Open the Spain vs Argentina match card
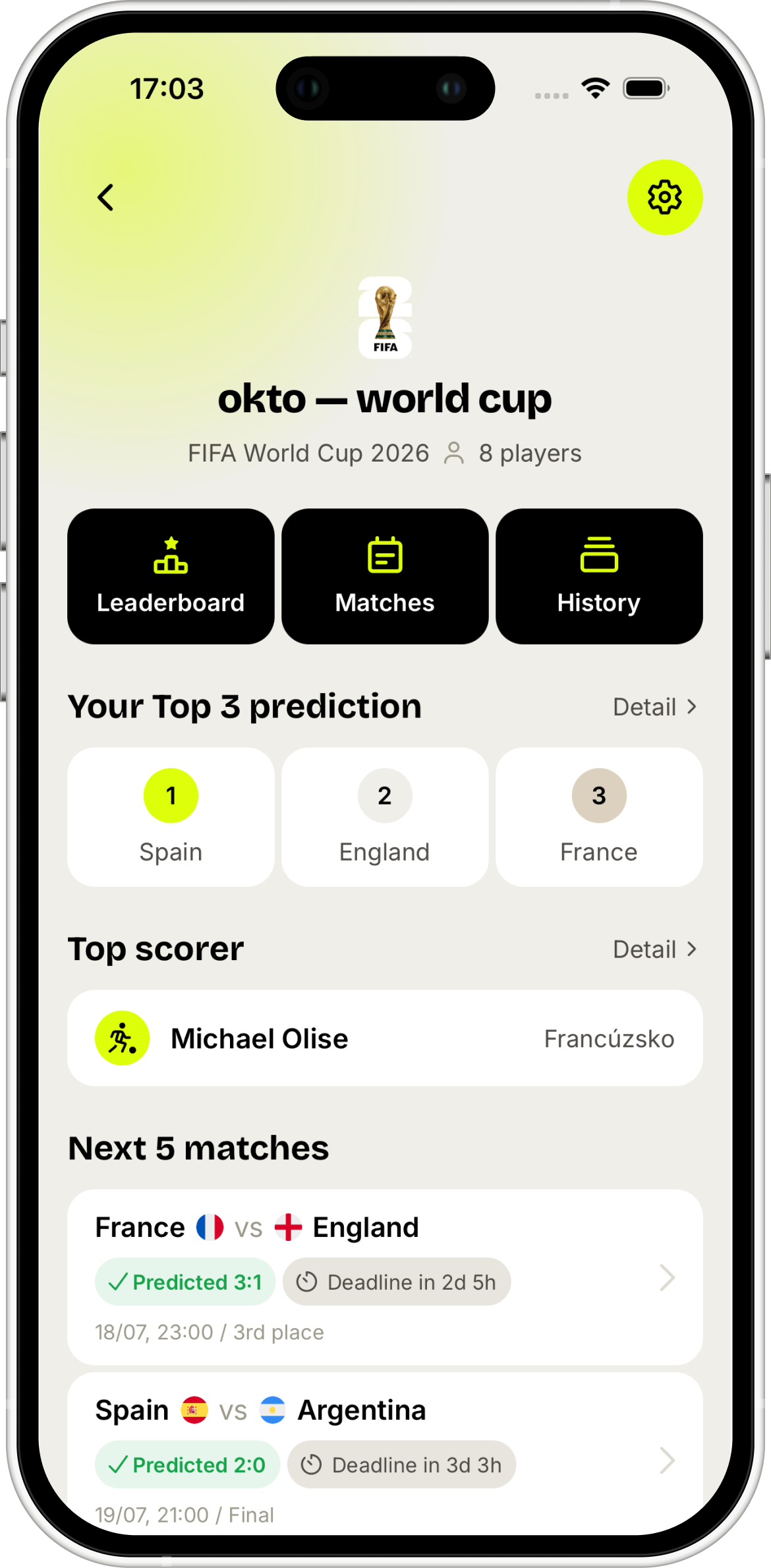The width and height of the screenshot is (771, 1568). (x=385, y=1454)
